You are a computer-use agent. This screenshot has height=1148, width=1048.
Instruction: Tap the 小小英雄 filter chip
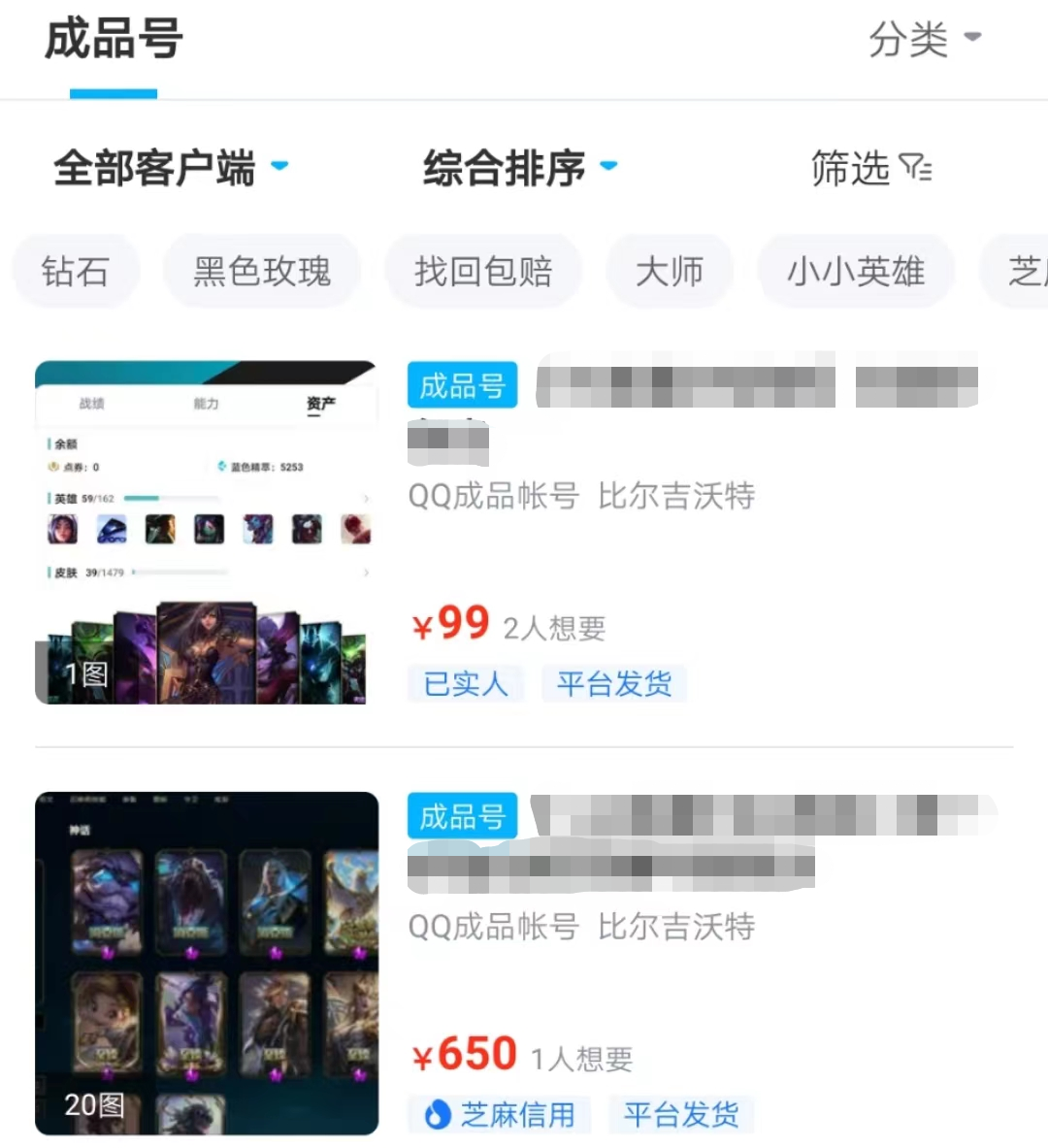tap(855, 272)
